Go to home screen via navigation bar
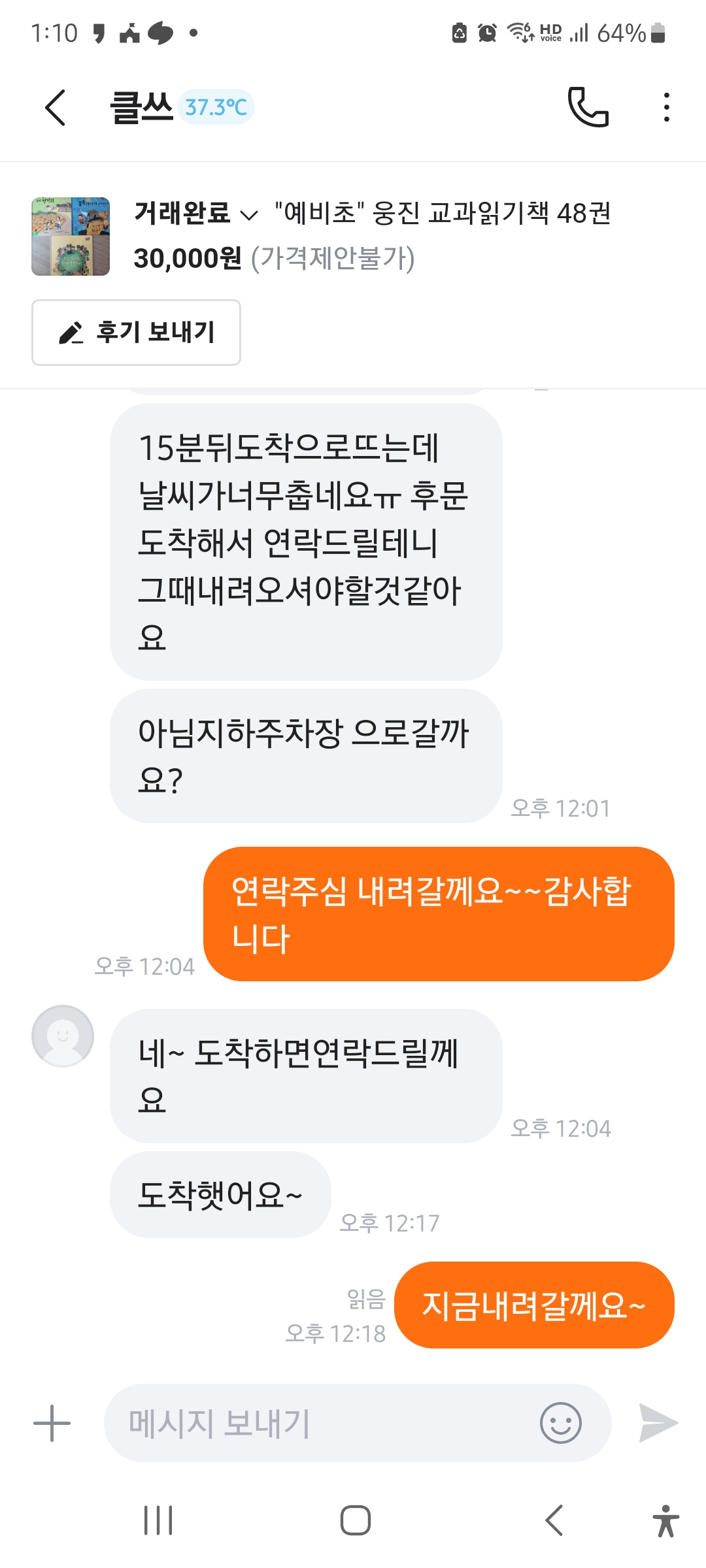Screen dimensions: 706x1568 (355, 1520)
